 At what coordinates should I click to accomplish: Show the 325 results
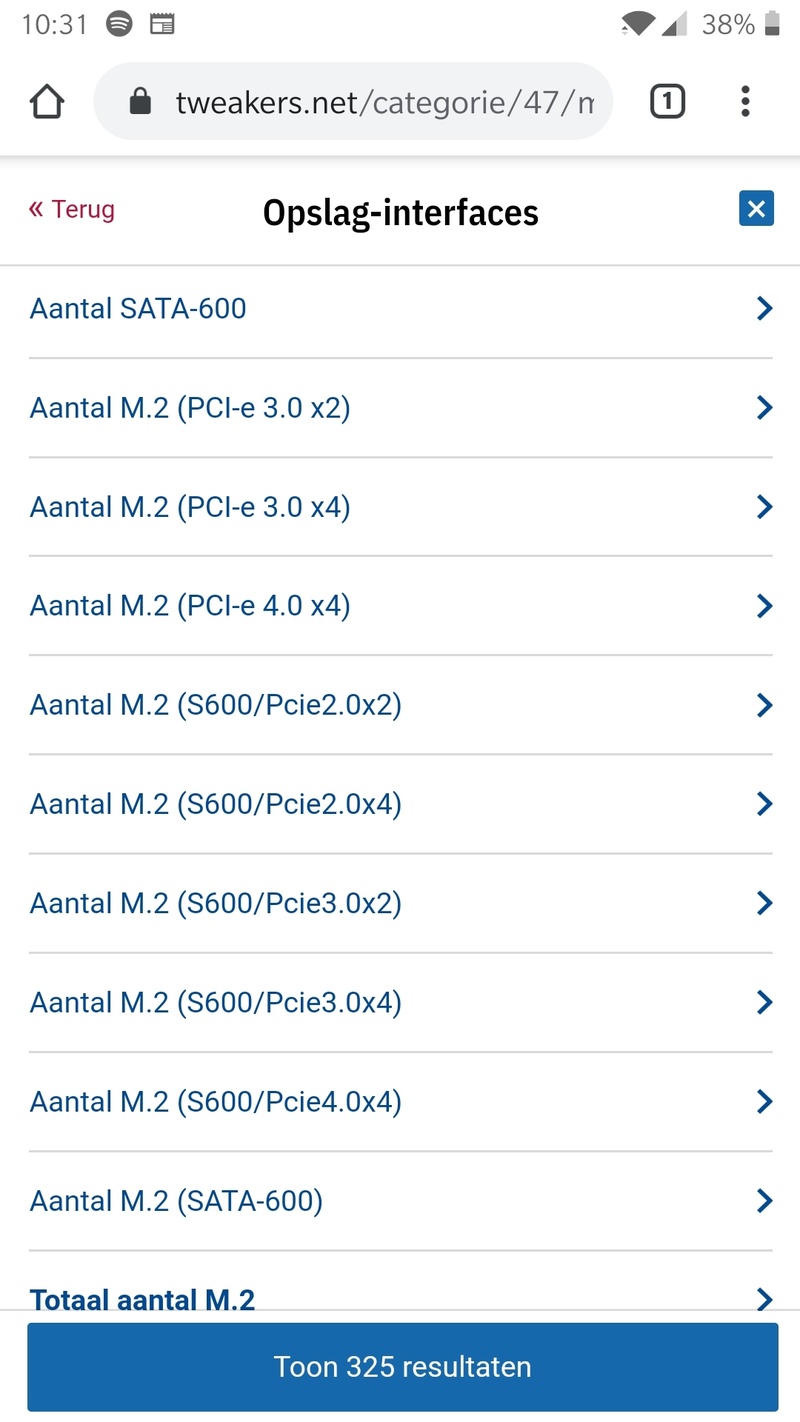pyautogui.click(x=402, y=1366)
